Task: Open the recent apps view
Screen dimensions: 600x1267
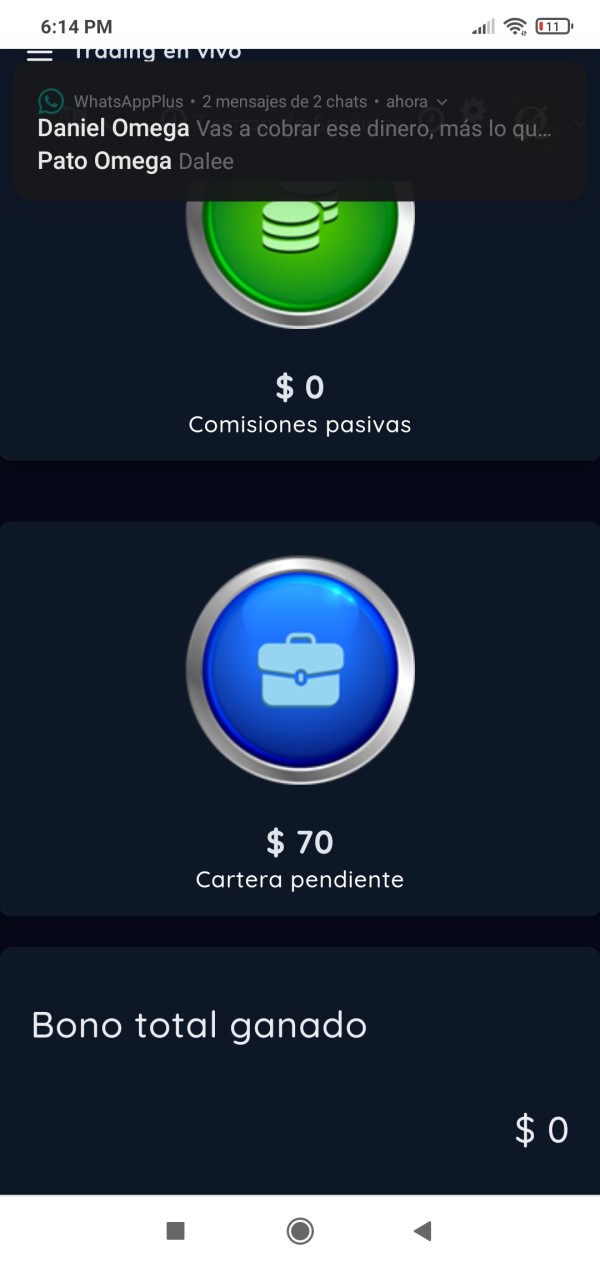Action: (x=175, y=1231)
